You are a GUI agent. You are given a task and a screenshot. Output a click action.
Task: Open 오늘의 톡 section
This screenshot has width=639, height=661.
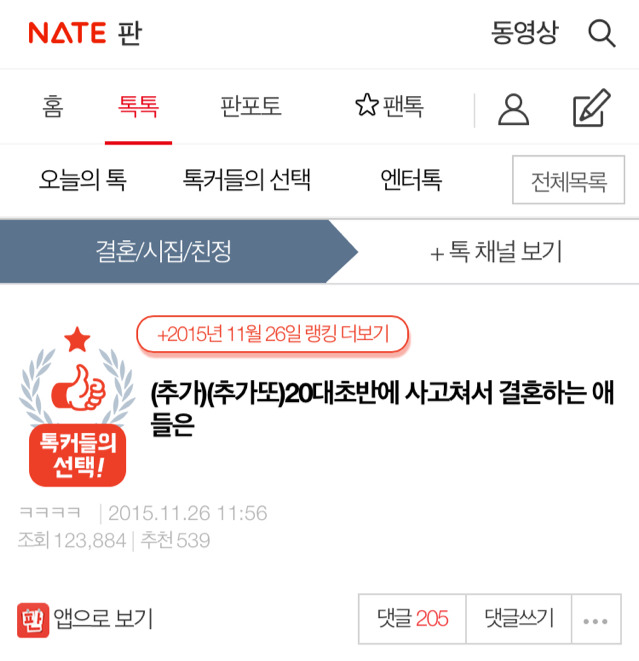[x=83, y=181]
